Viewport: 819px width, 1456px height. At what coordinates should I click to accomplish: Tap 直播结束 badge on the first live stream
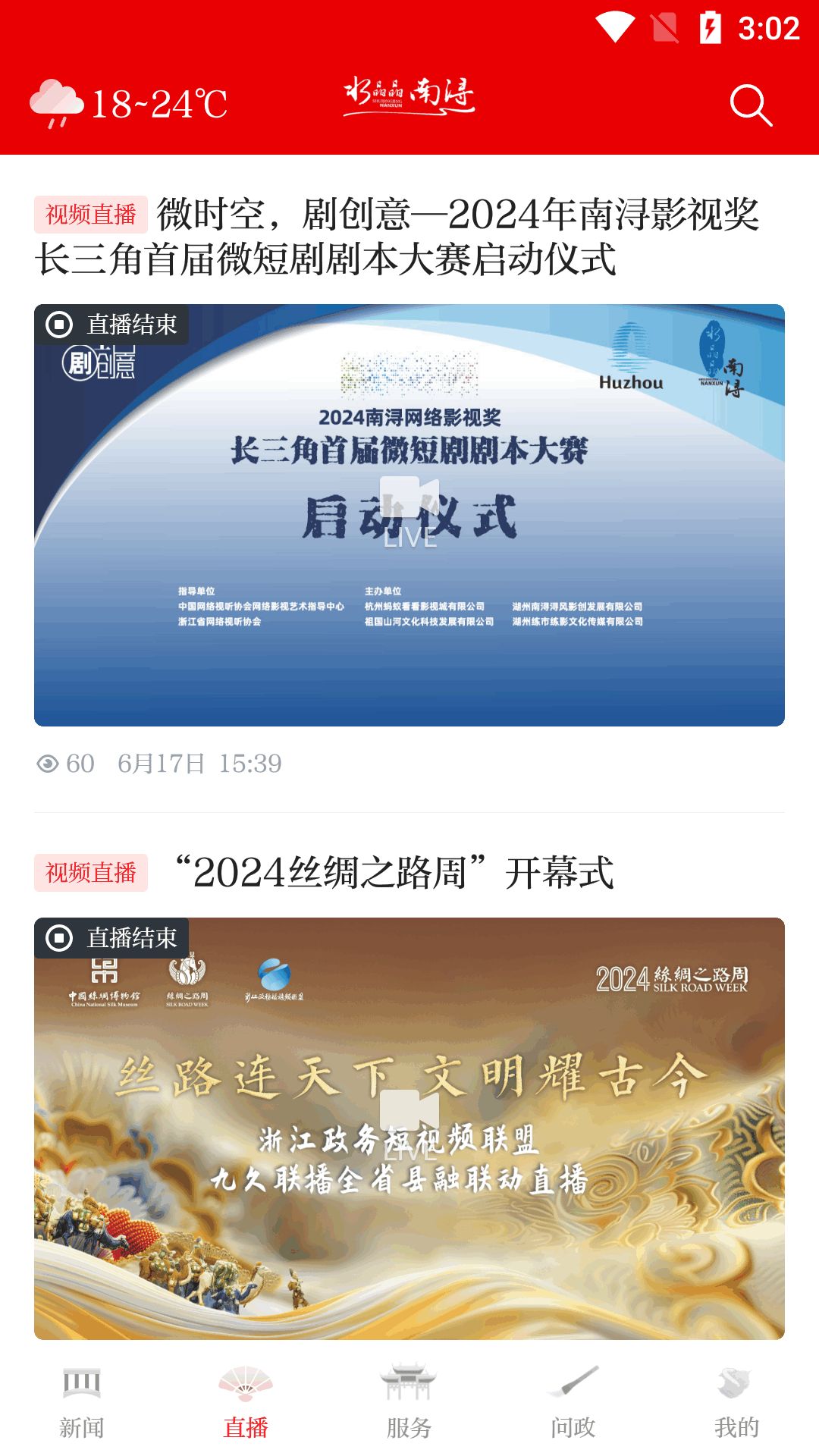114,323
